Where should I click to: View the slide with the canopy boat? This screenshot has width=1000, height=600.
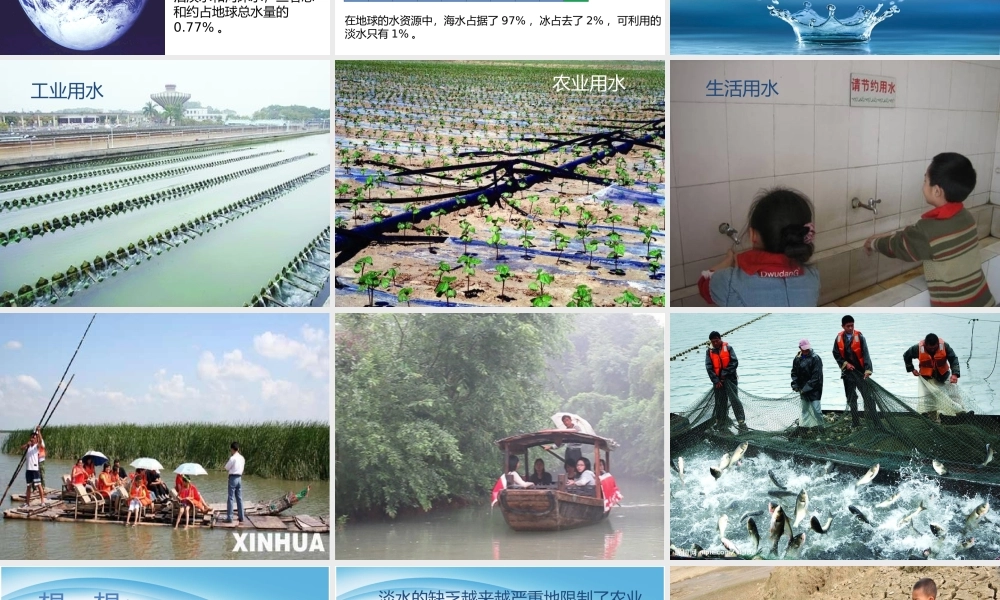click(500, 436)
